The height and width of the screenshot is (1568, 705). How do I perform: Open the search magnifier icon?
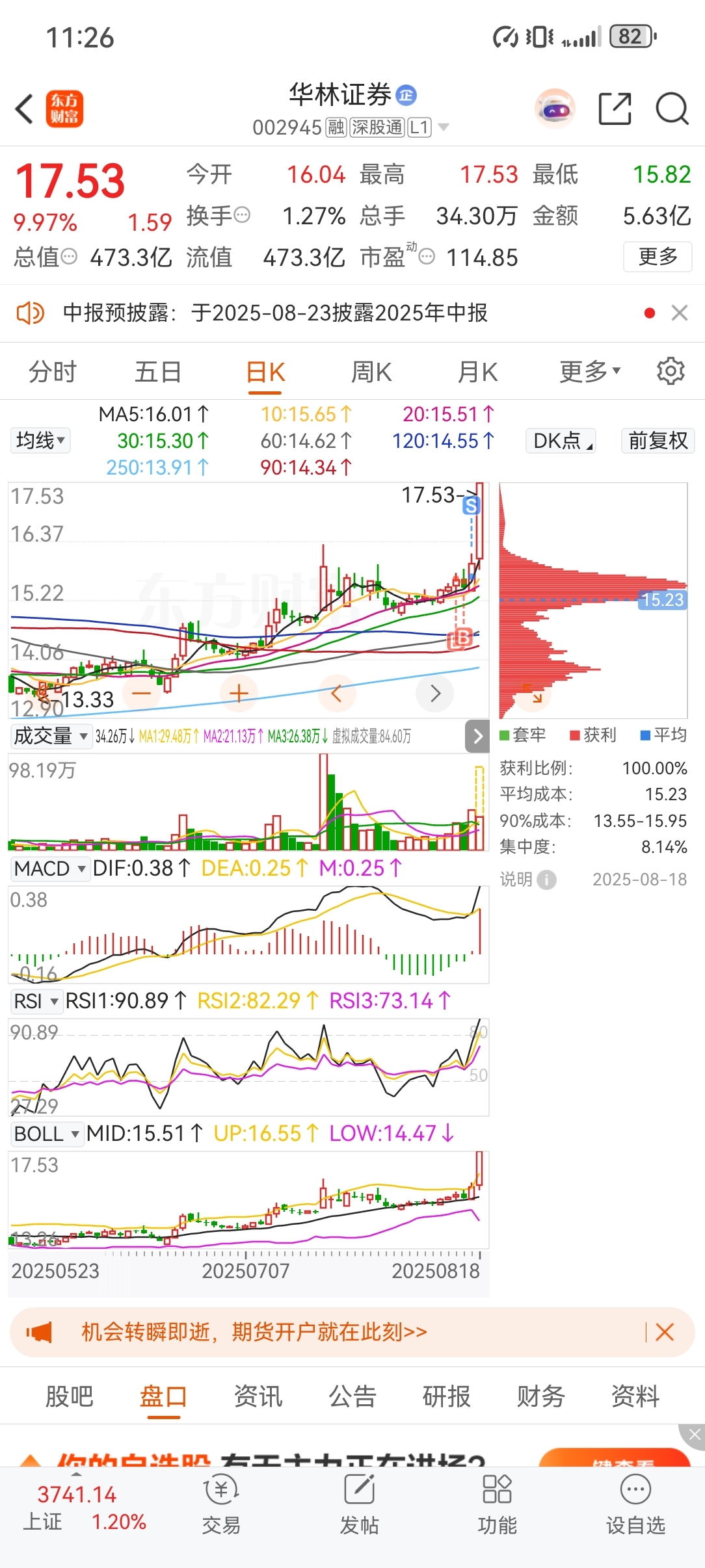[x=672, y=109]
